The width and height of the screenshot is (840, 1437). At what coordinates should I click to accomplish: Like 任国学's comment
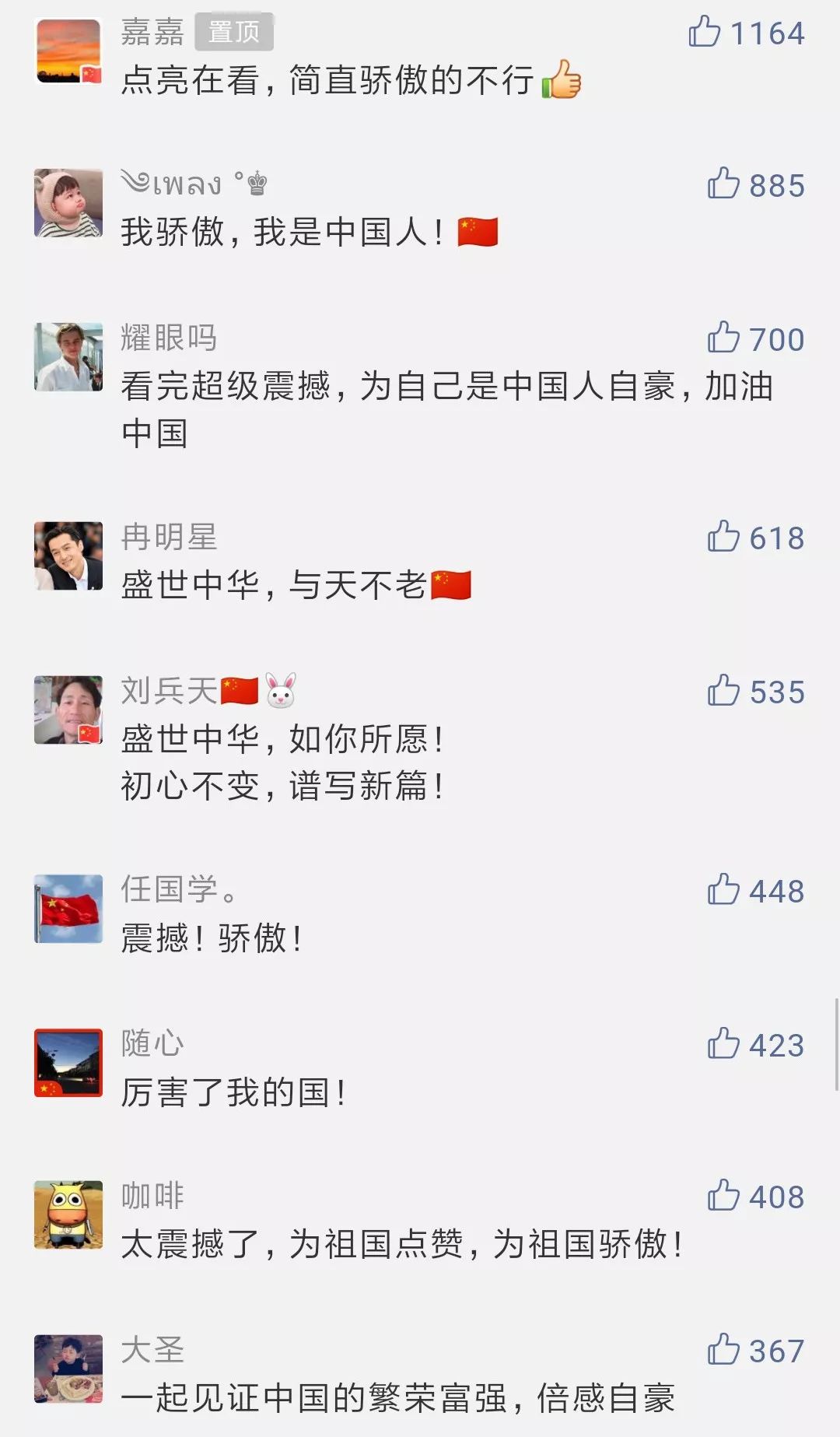coord(723,889)
